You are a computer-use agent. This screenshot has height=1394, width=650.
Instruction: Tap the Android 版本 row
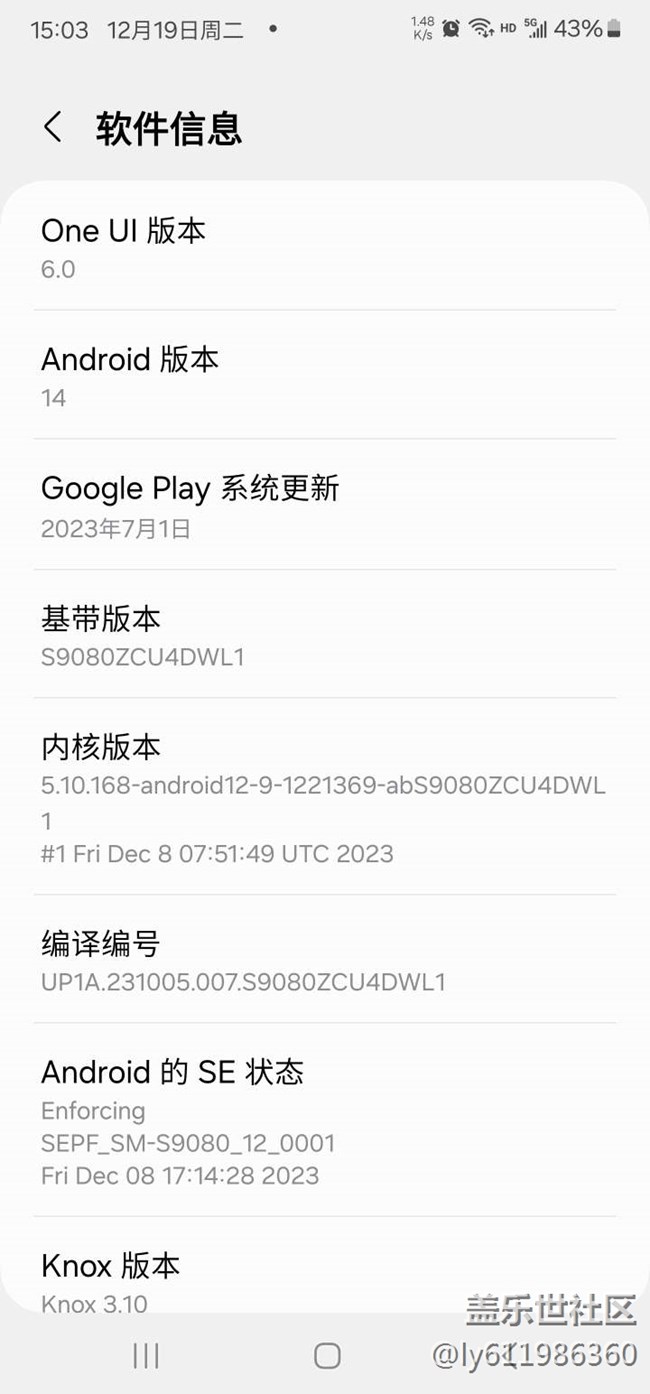324,376
